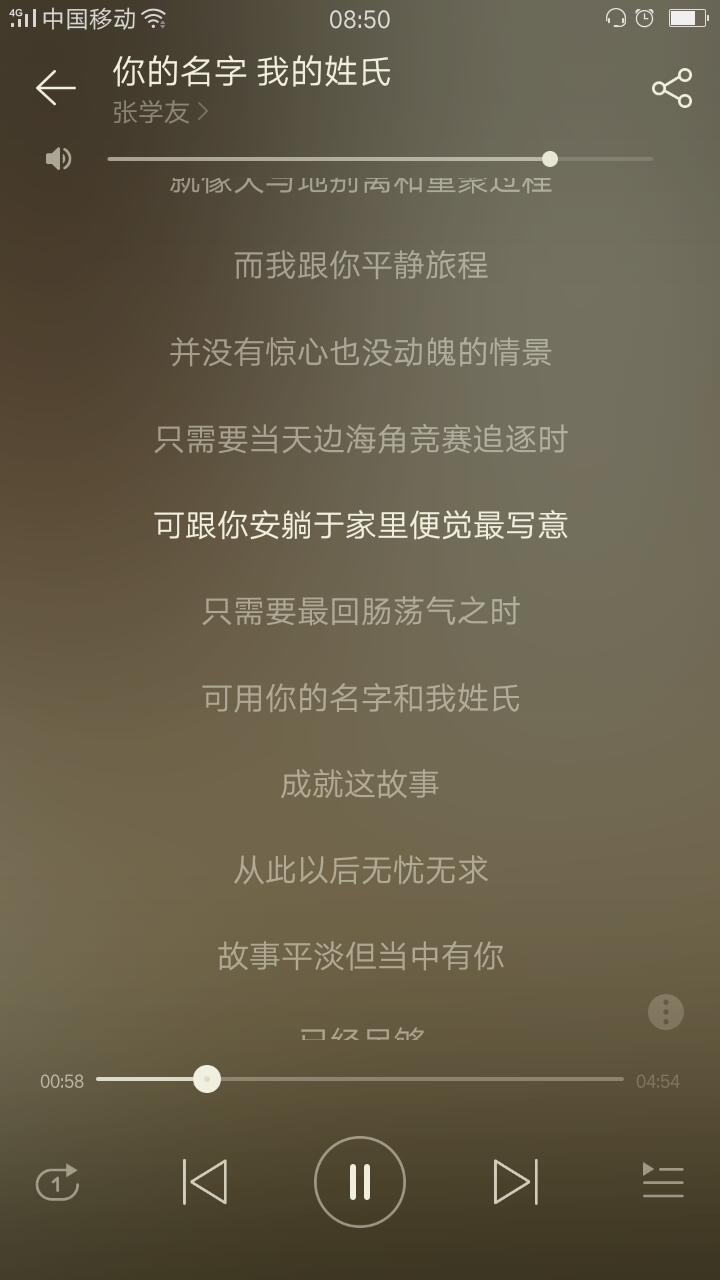Screen dimensions: 720x1280
Task: Go back using the top-left arrow
Action: pos(56,88)
